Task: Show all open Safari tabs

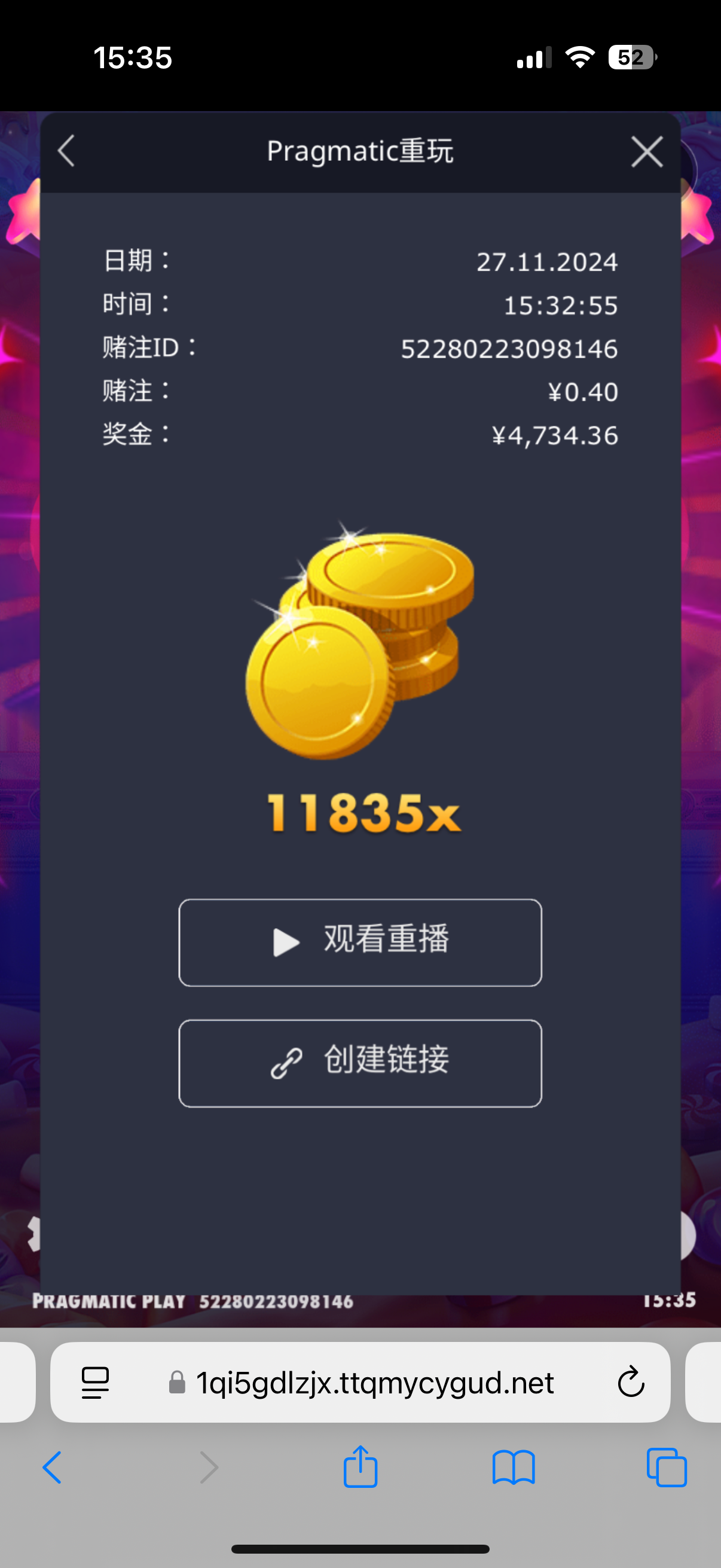Action: coord(666,1468)
